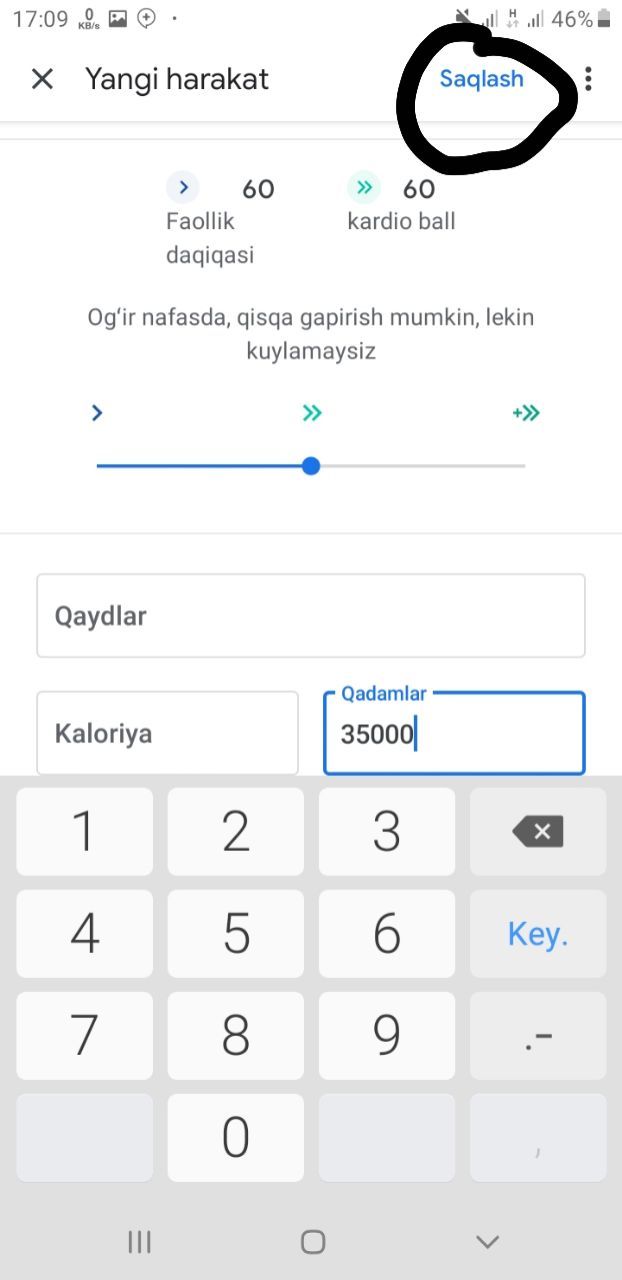Enter calories in the Kaloriya field
The image size is (622, 1280).
tap(167, 733)
